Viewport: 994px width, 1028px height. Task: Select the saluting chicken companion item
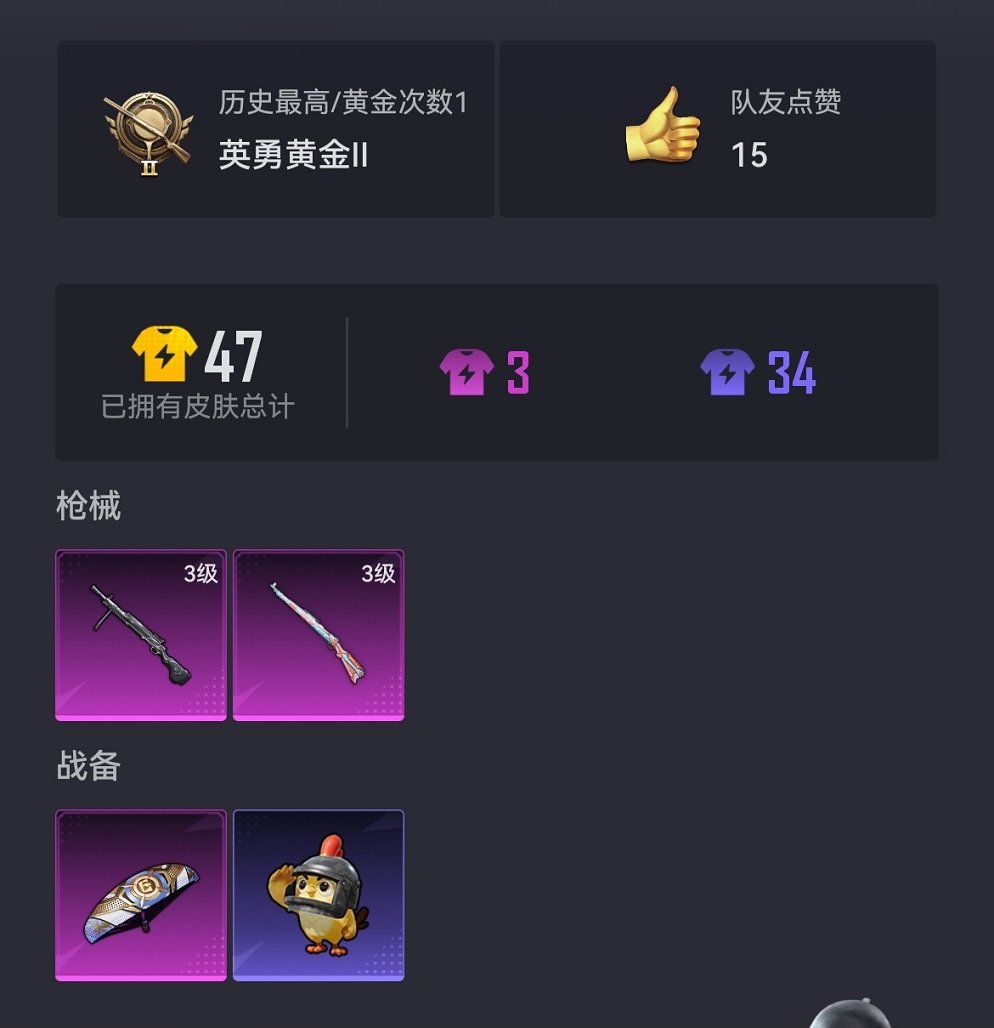(317, 895)
